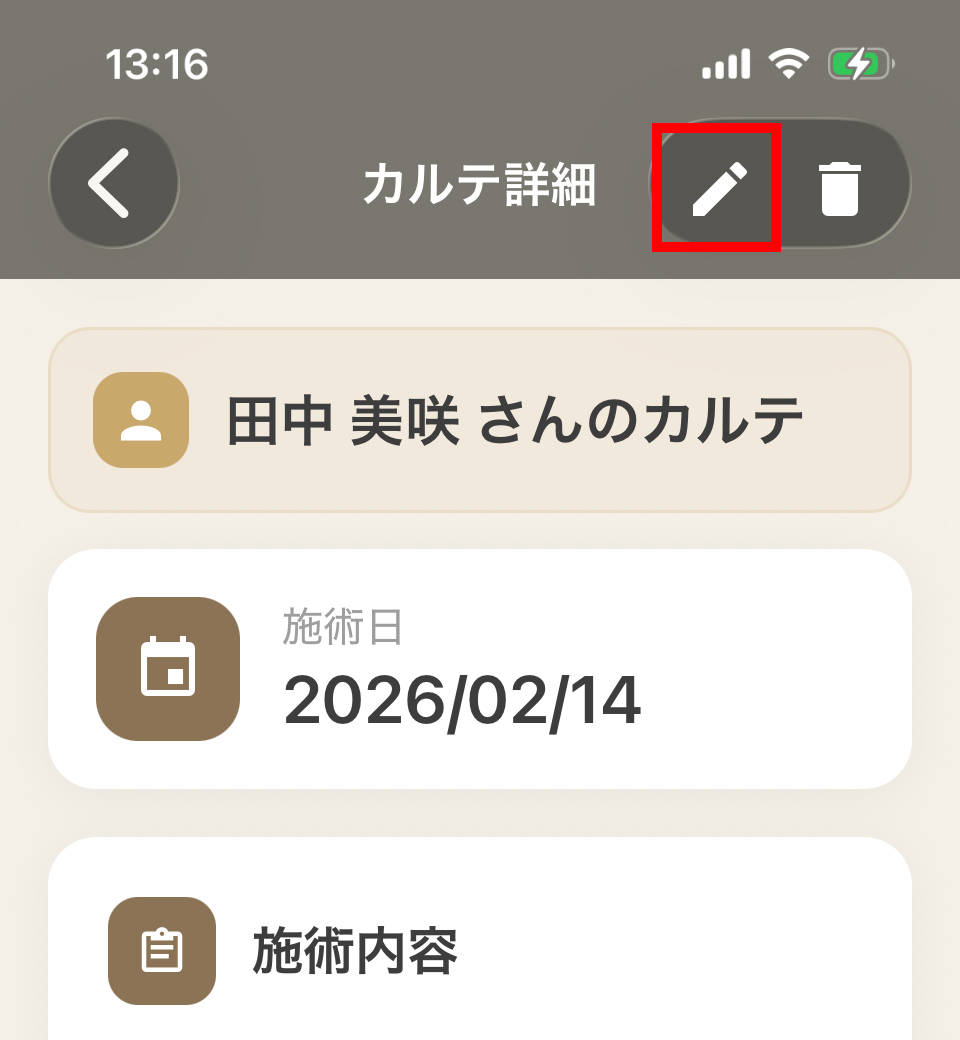
Task: Tap the trash can icon to delete
Action: (x=840, y=183)
